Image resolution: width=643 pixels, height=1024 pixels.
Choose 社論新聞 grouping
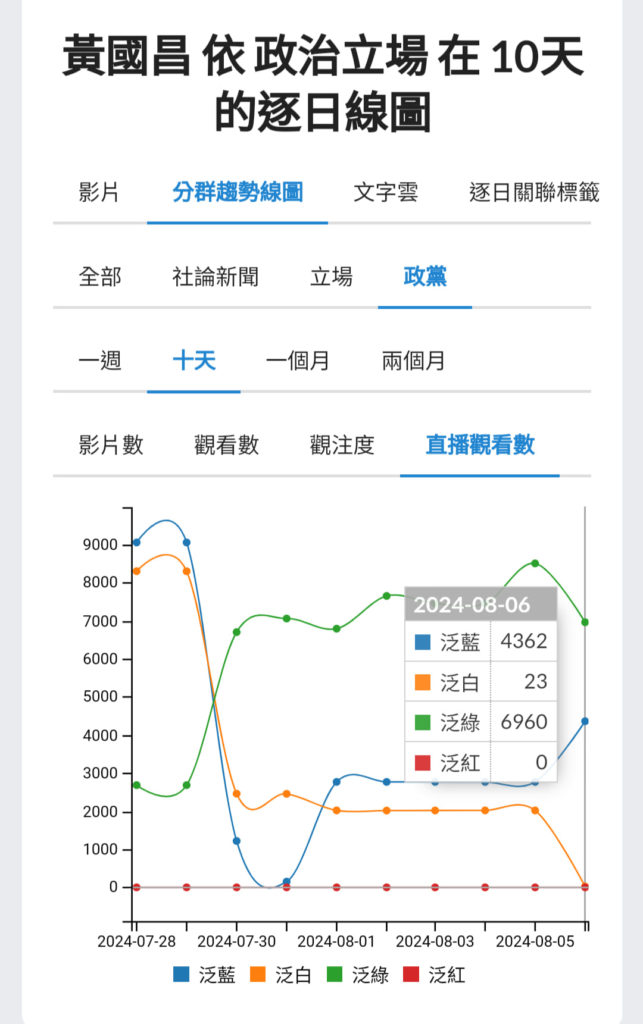tap(215, 277)
